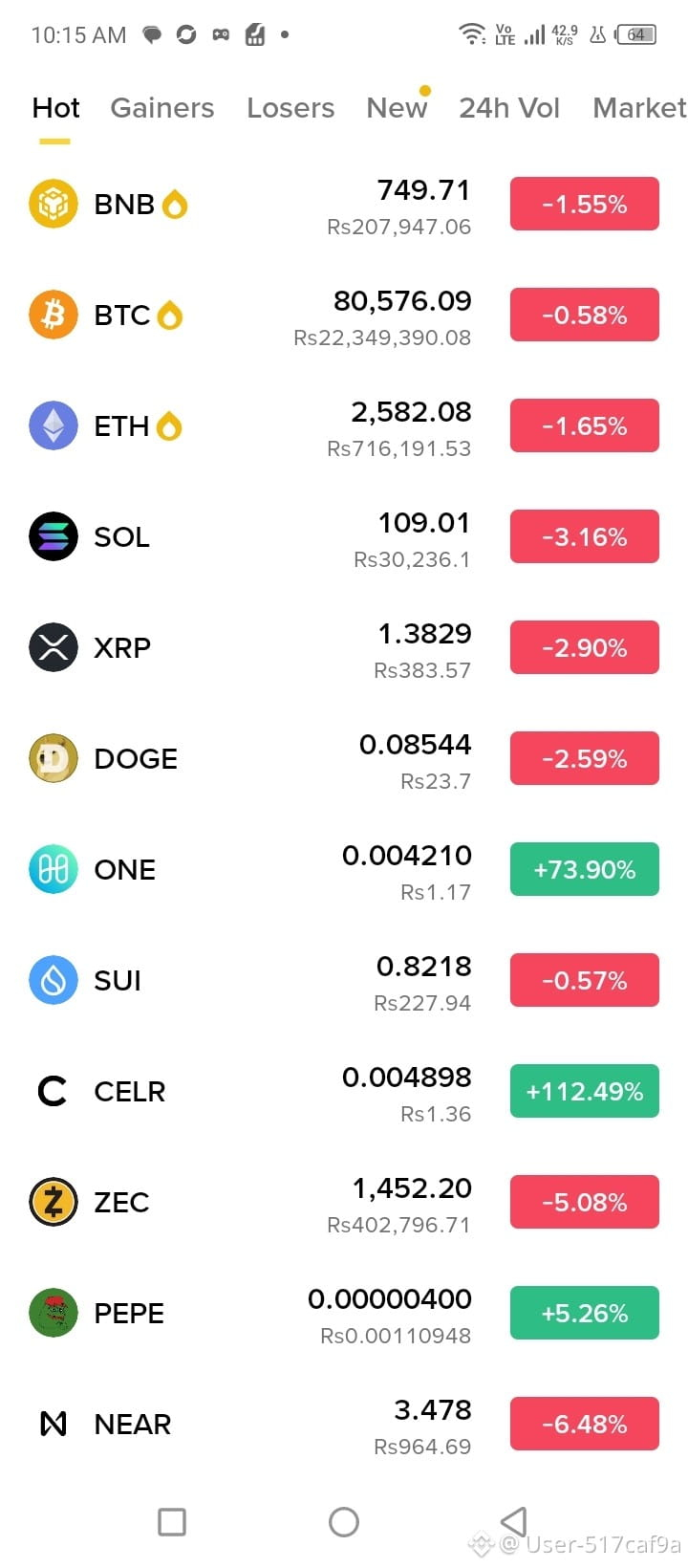Viewport: 688px width, 1568px height.
Task: Go to the system home screen
Action: click(x=344, y=1522)
